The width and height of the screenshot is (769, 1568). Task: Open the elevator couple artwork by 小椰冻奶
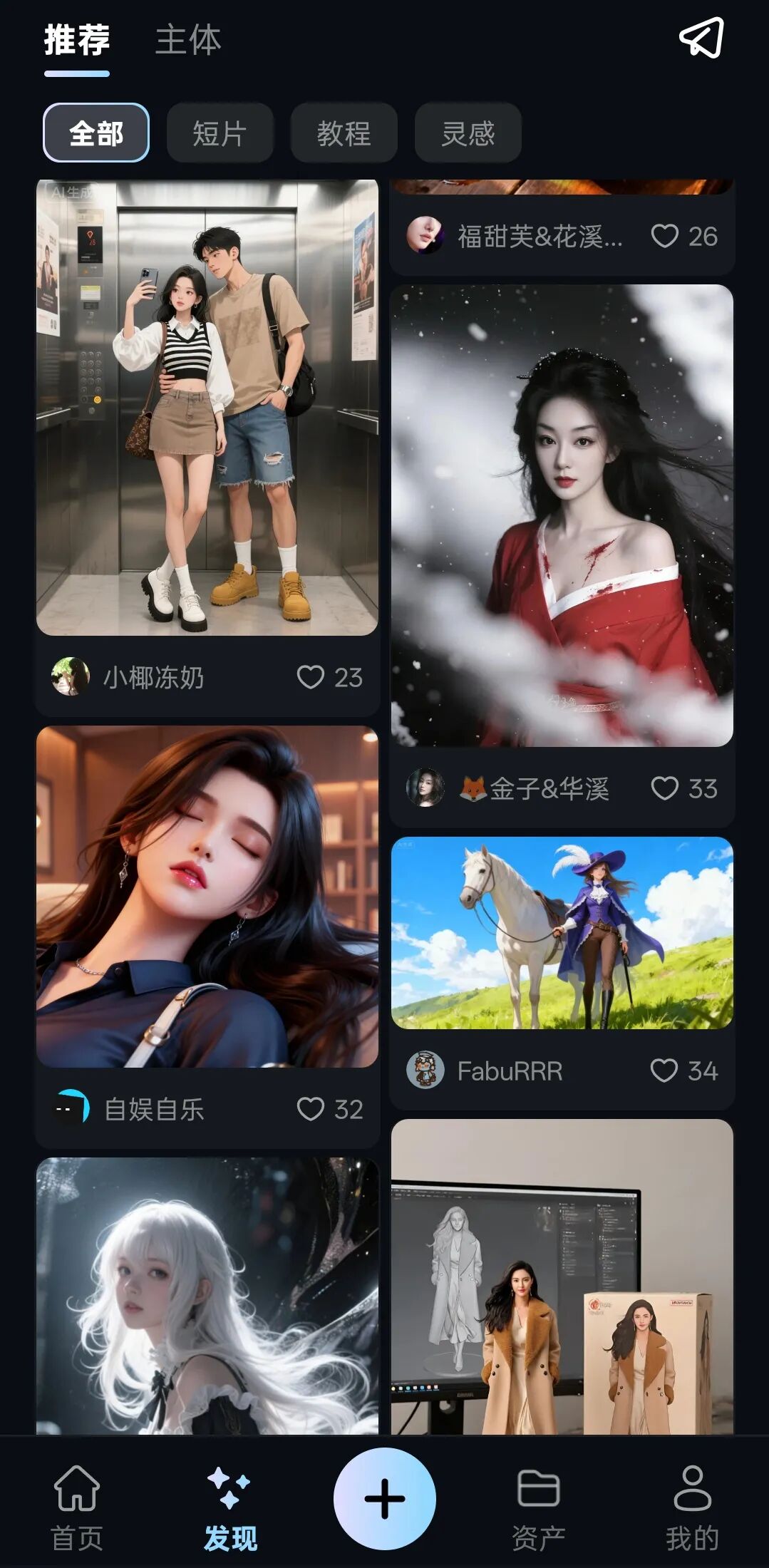[x=207, y=408]
